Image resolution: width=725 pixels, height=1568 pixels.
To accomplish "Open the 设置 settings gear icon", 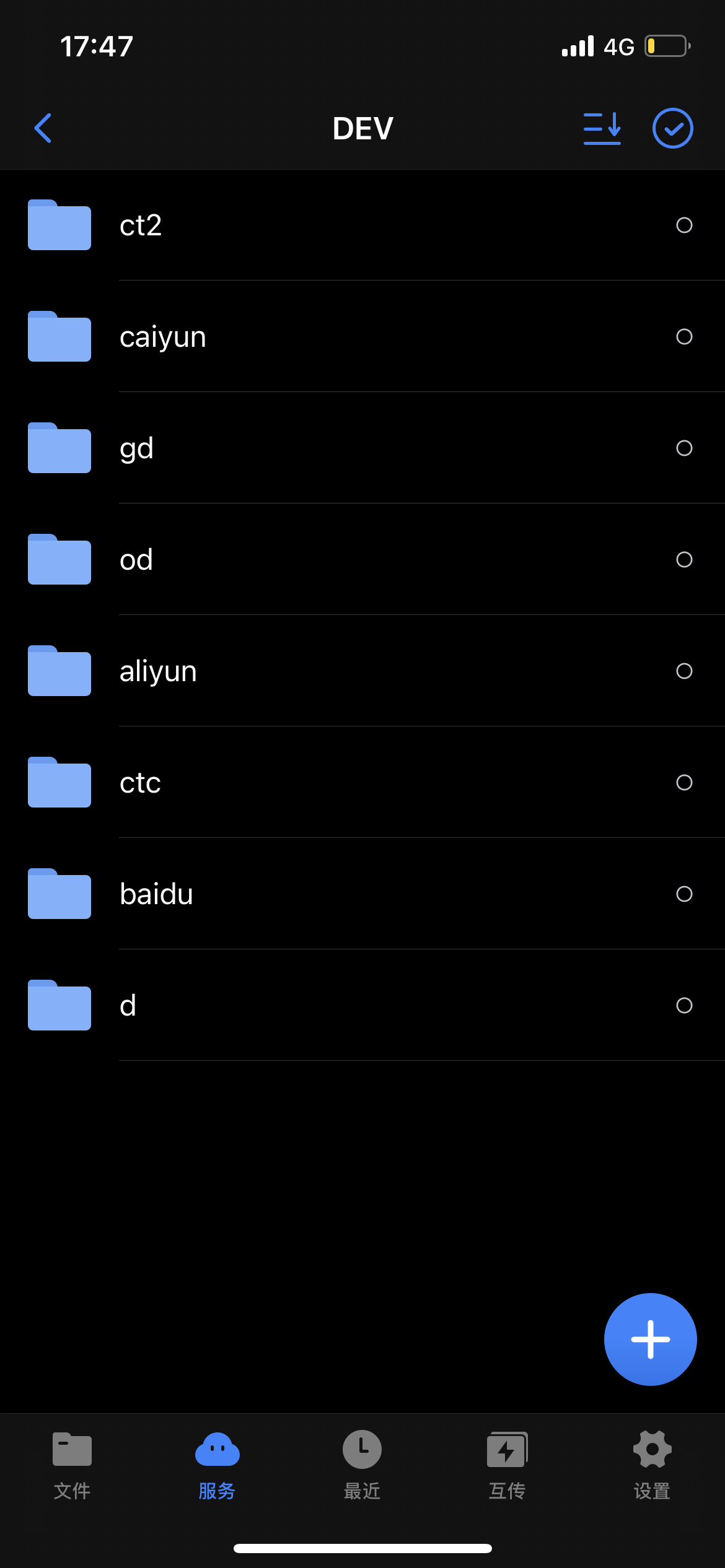I will click(652, 1449).
